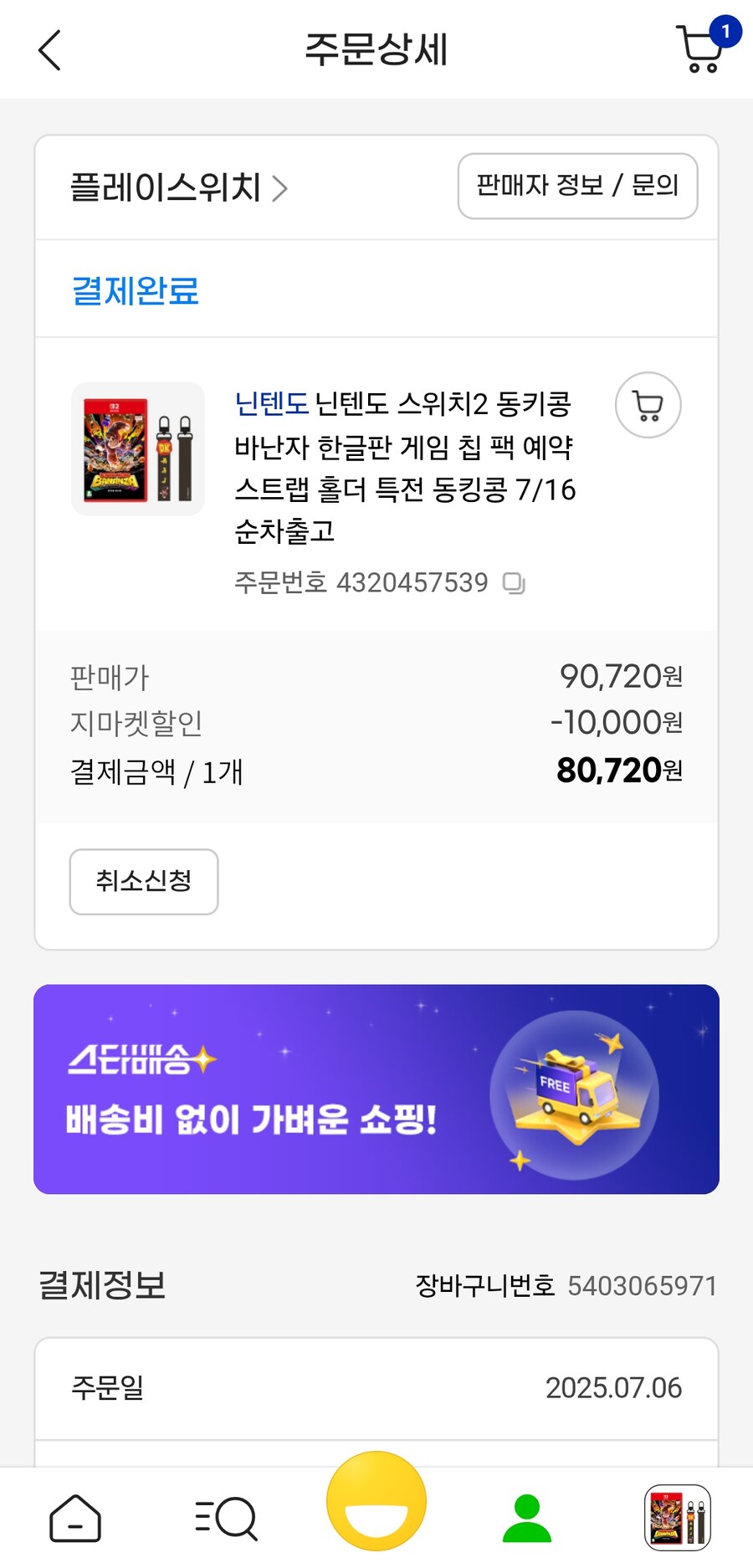Open the 닌텐도 brand link

(x=272, y=402)
